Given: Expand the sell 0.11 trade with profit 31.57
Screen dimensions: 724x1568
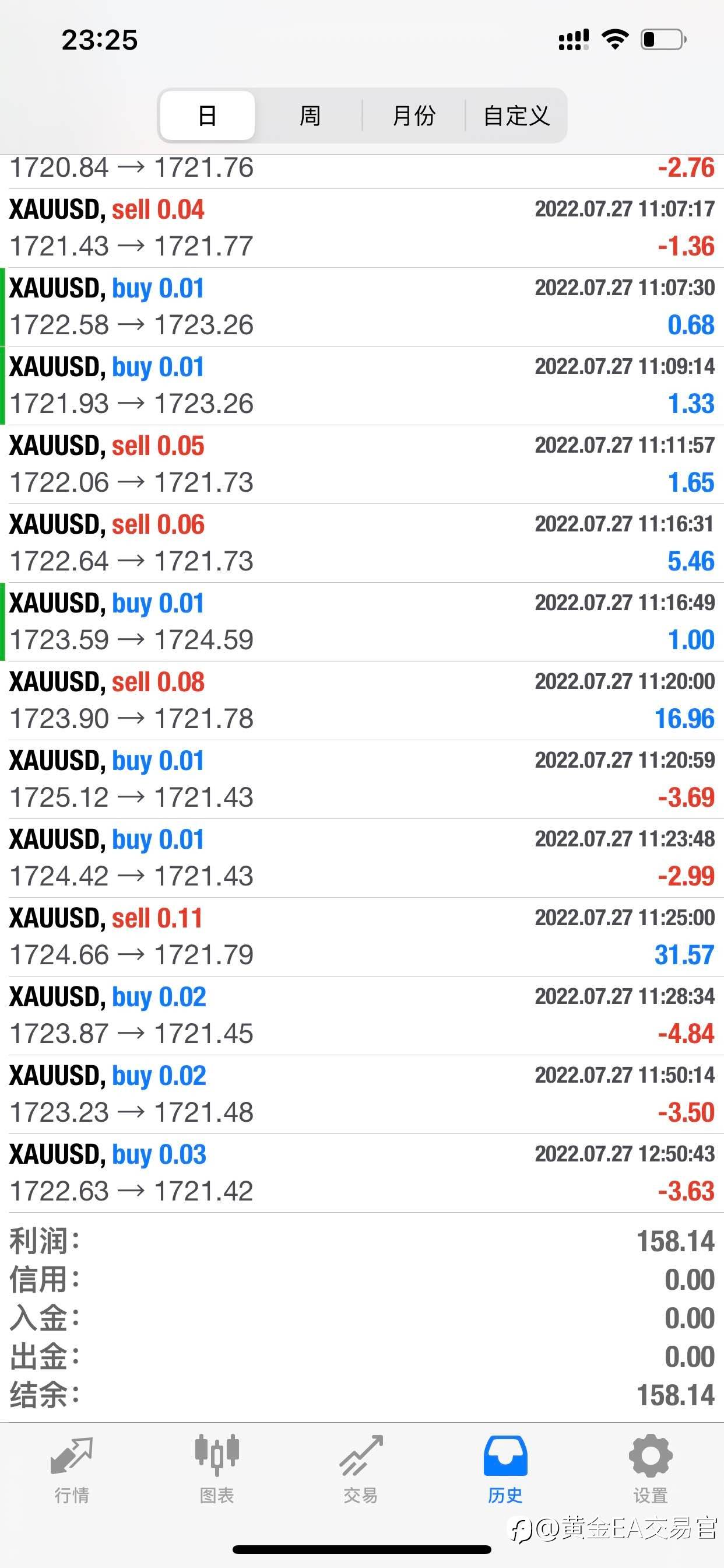Looking at the screenshot, I should [x=362, y=937].
